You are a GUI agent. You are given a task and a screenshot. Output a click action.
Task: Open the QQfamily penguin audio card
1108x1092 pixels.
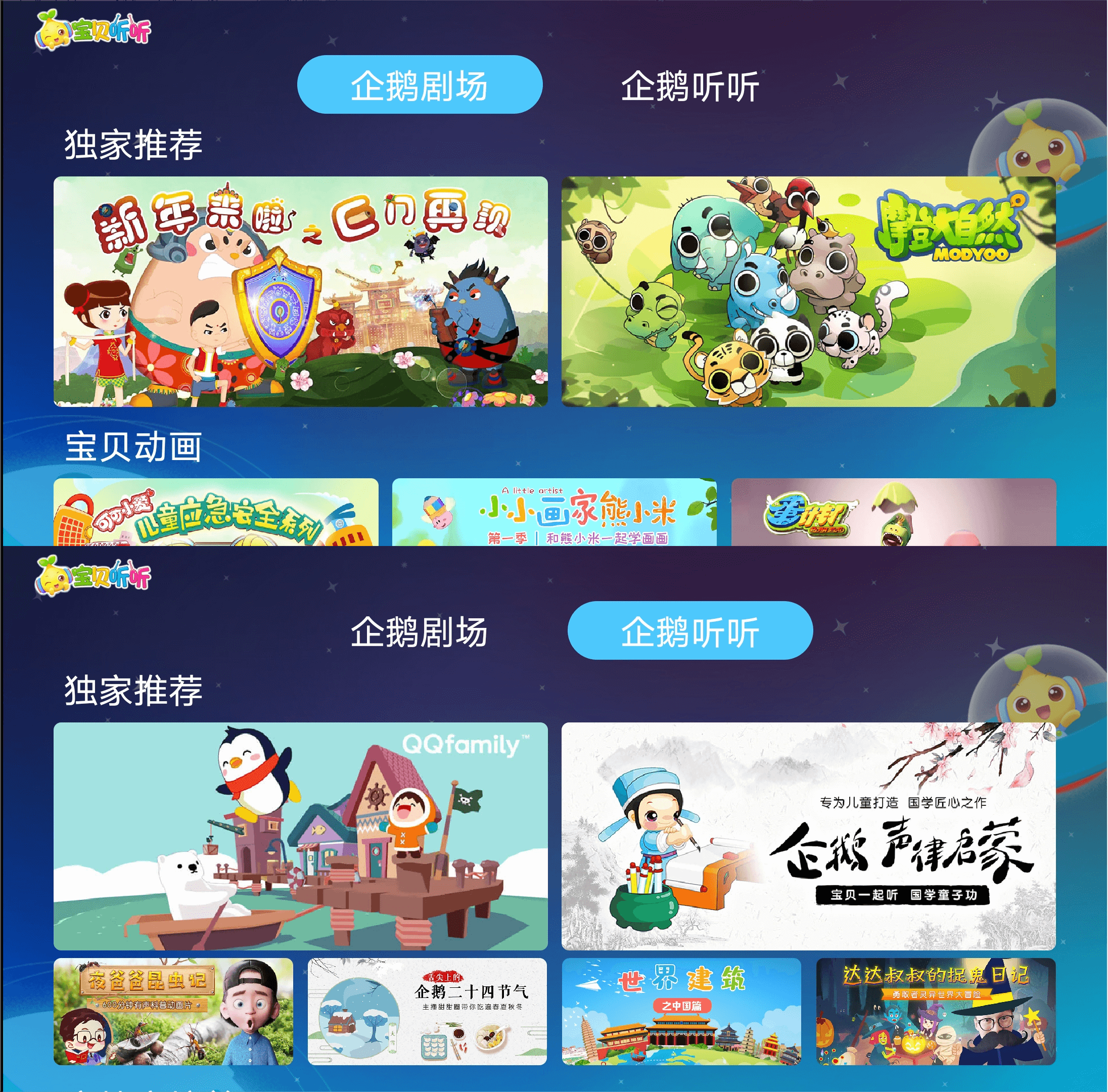point(301,836)
